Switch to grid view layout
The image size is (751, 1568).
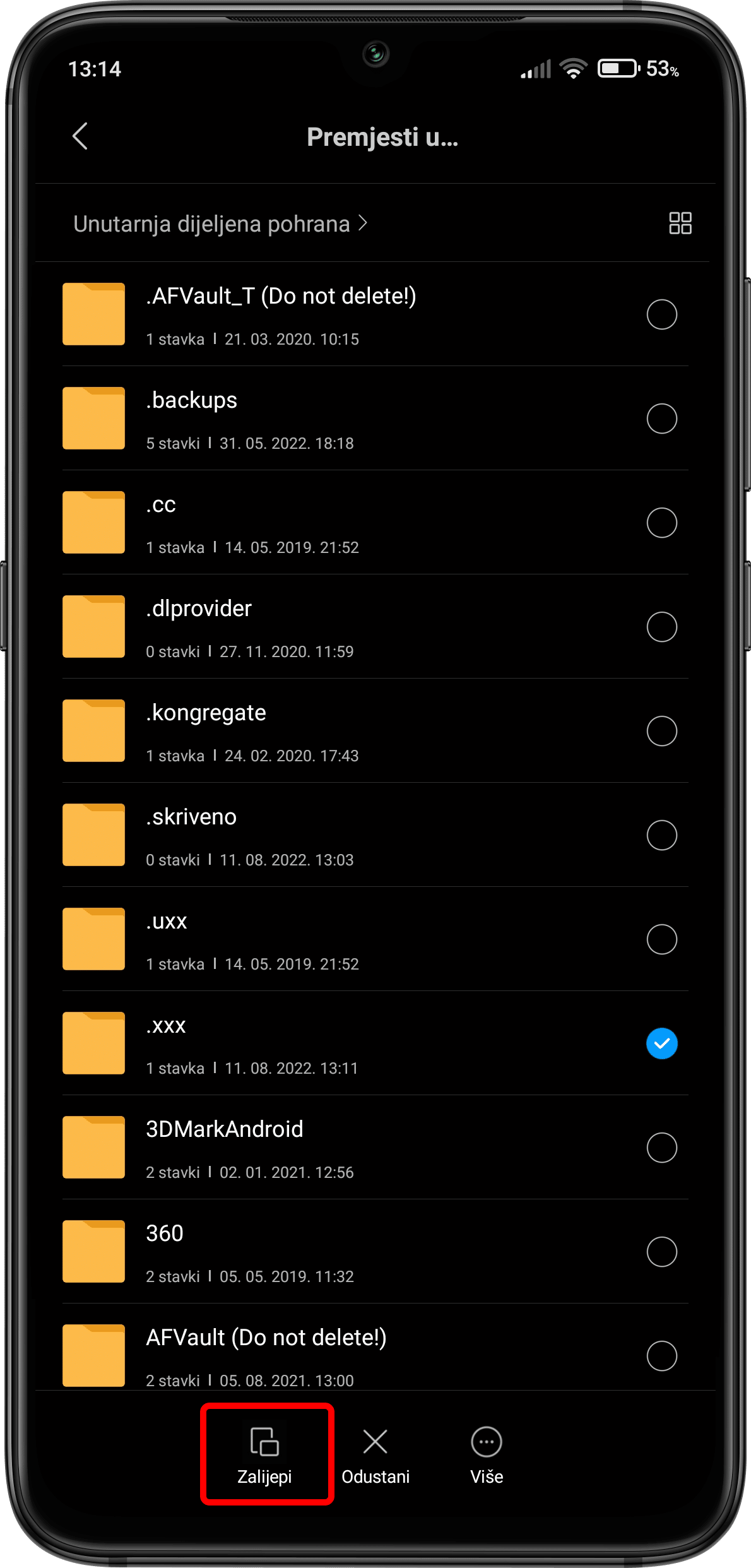point(680,222)
